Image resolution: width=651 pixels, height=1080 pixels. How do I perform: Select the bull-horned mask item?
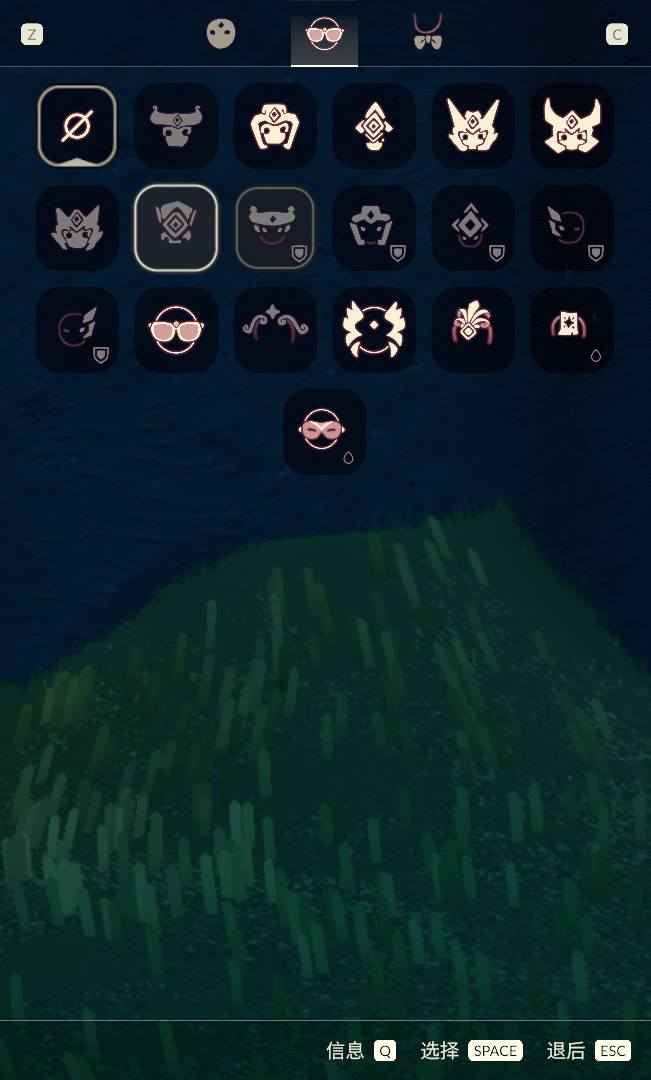(176, 126)
